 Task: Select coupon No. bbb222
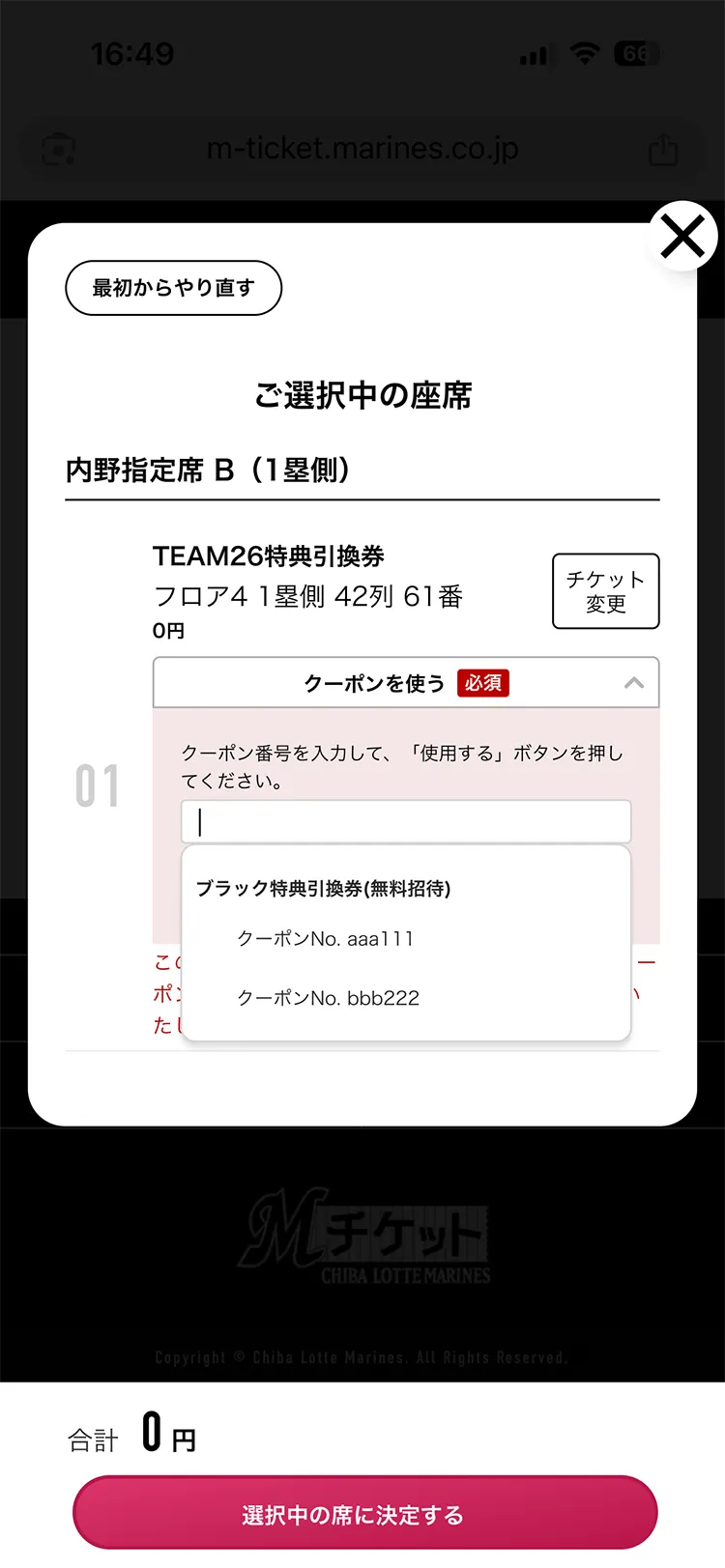coord(329,998)
